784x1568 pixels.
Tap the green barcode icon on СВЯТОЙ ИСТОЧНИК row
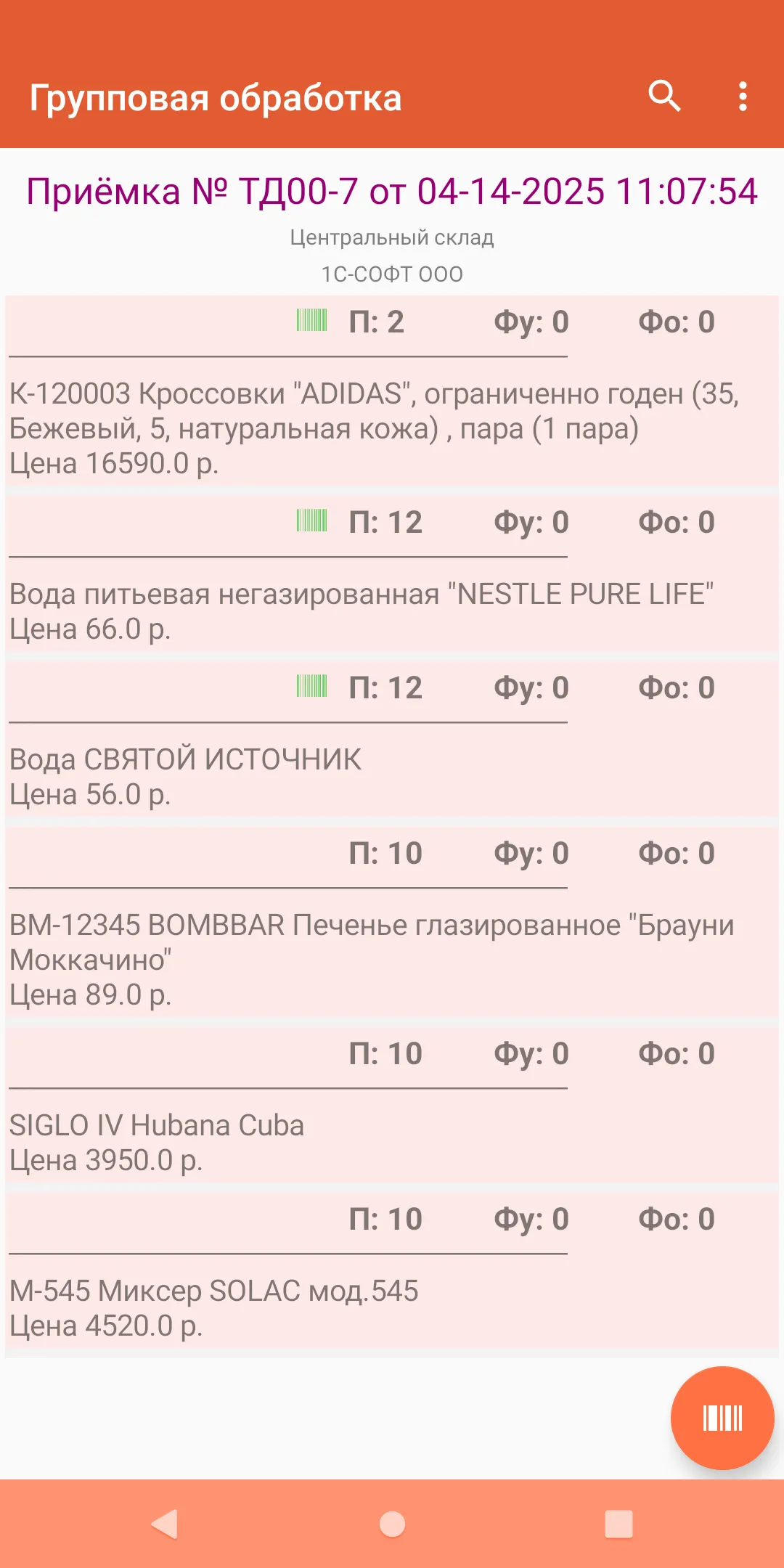tap(312, 687)
